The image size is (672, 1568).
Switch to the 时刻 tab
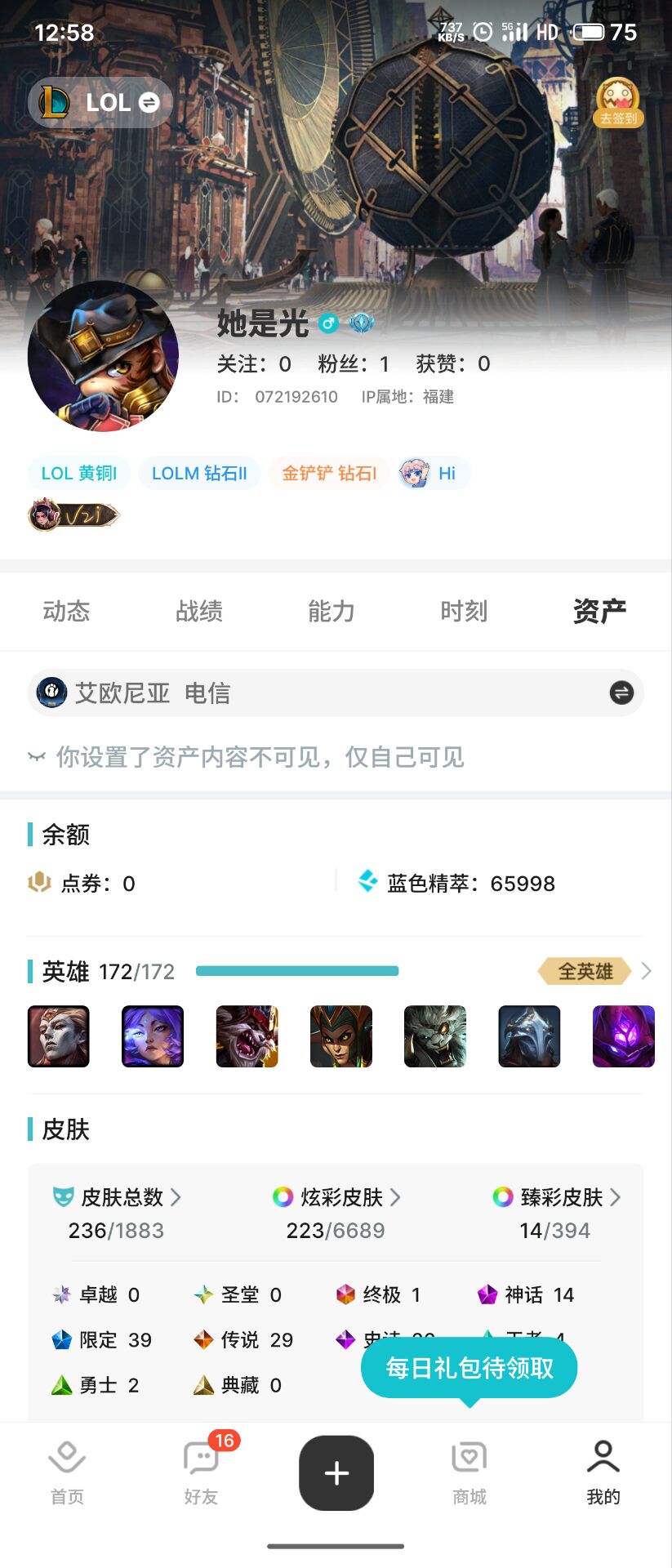464,611
